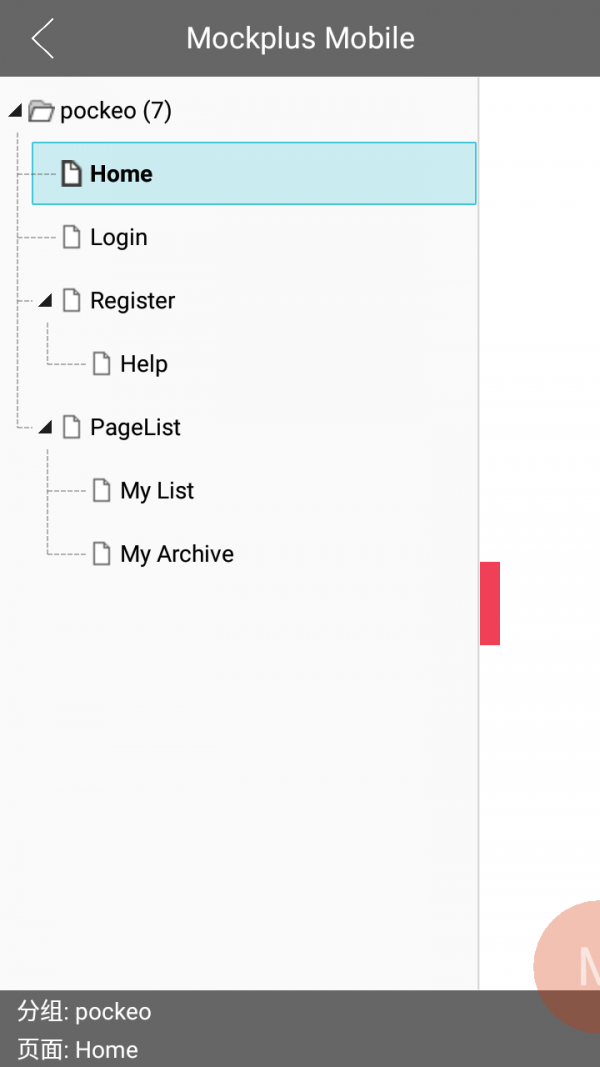The width and height of the screenshot is (600, 1067).
Task: Select the Home page
Action: 121,174
